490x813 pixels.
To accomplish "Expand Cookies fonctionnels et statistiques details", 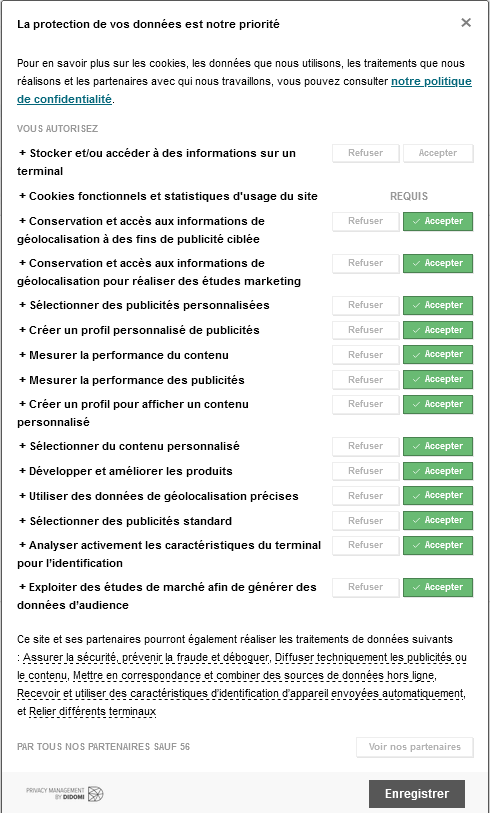I will coord(168,196).
